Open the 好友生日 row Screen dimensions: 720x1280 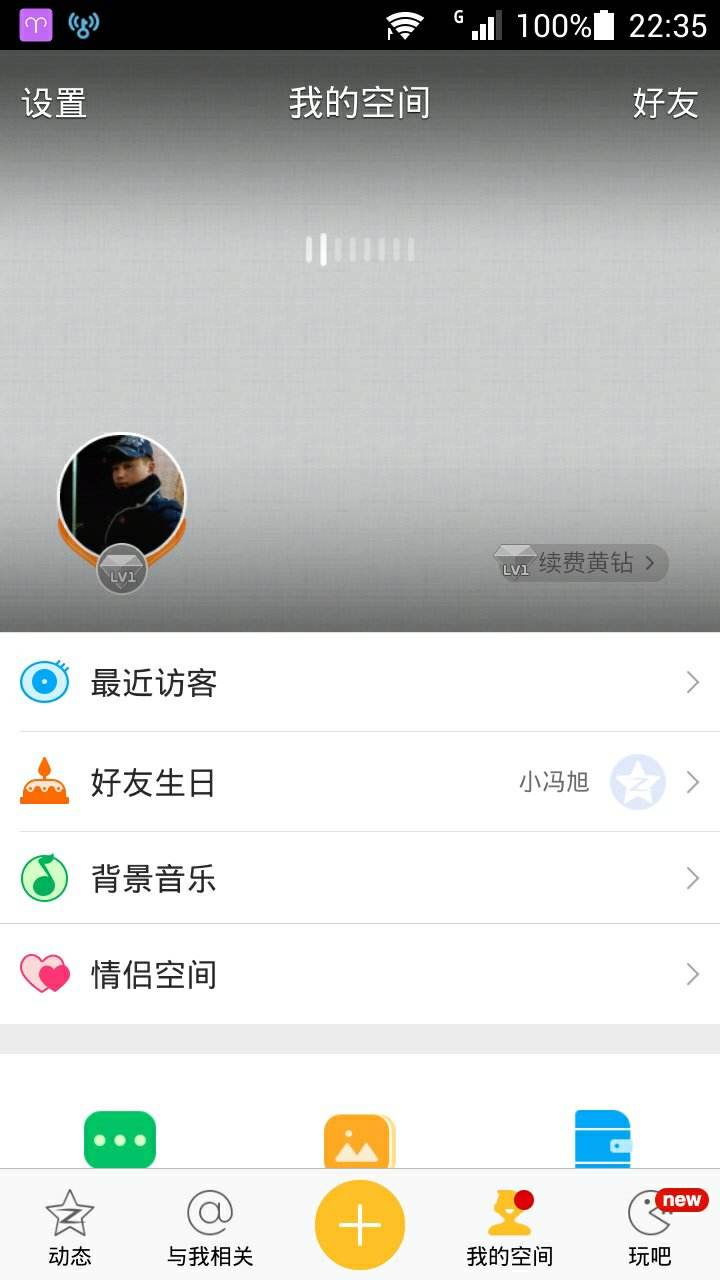tap(360, 782)
